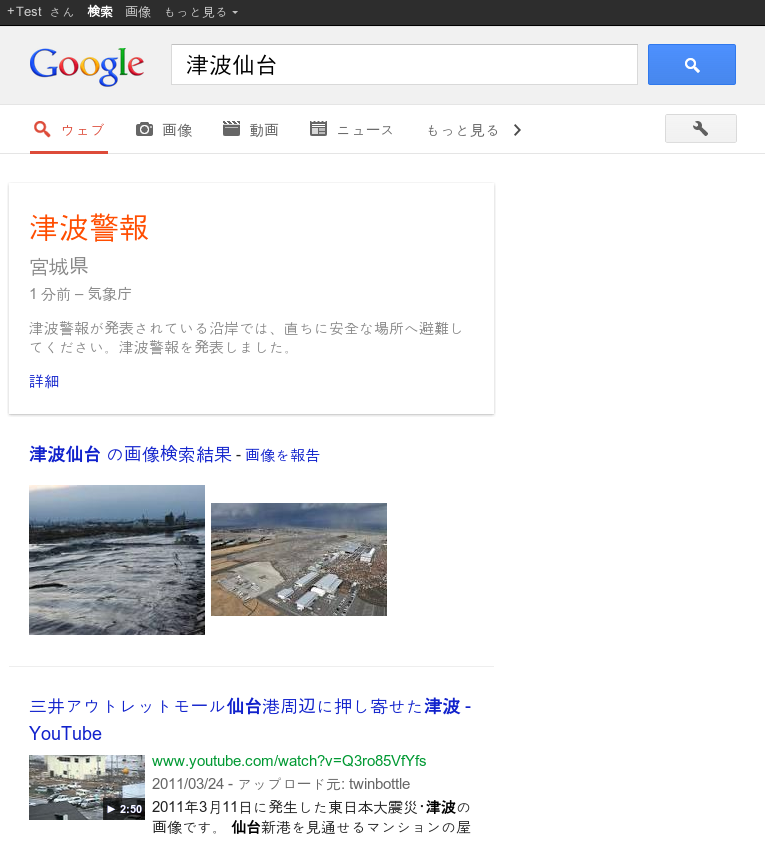
Task: Select 検索 in the top black bar
Action: pyautogui.click(x=100, y=12)
